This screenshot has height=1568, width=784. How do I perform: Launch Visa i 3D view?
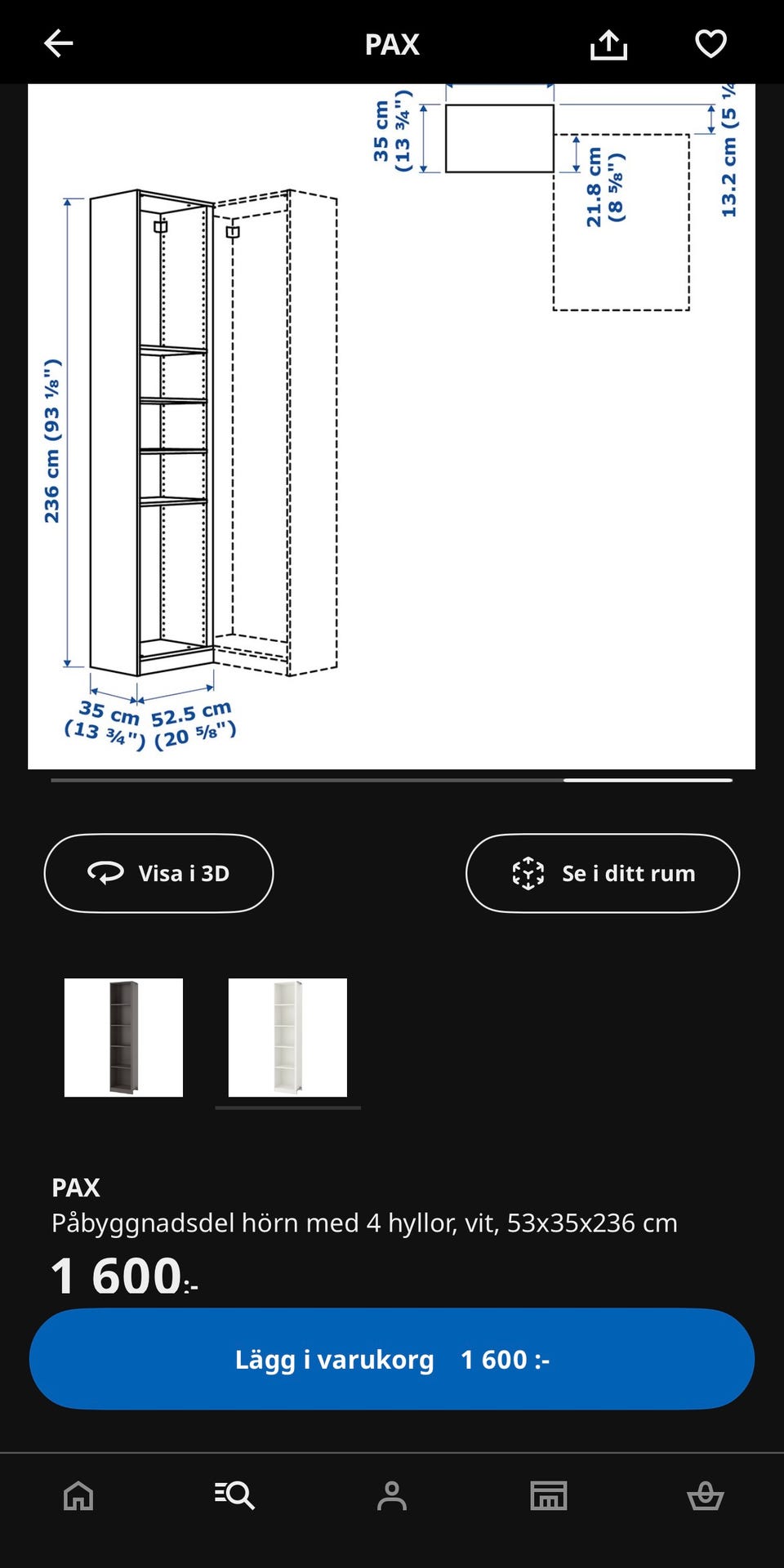pos(158,872)
